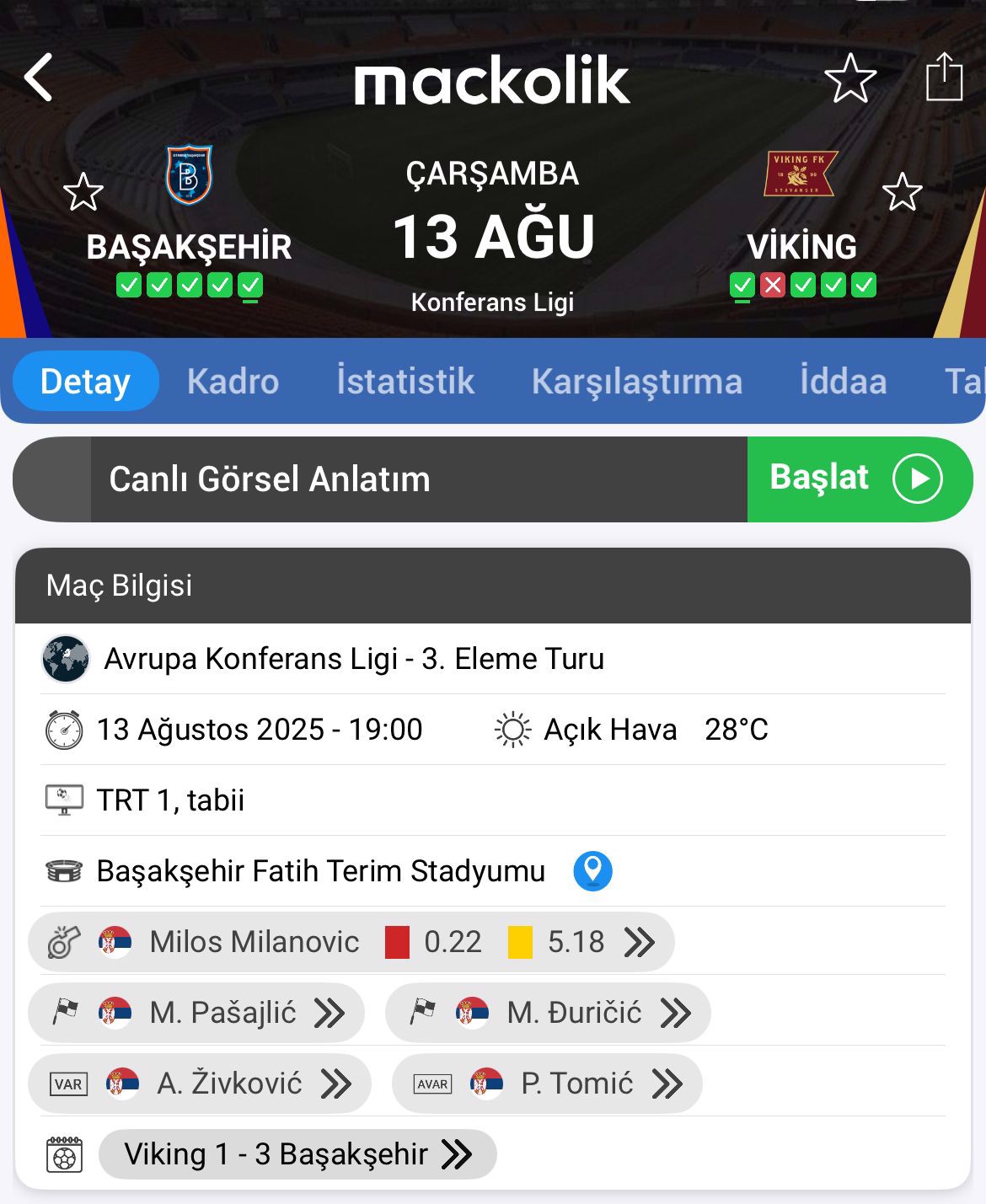Open assistant referee M. Đuričić
The height and width of the screenshot is (1204, 986).
[x=548, y=1013]
